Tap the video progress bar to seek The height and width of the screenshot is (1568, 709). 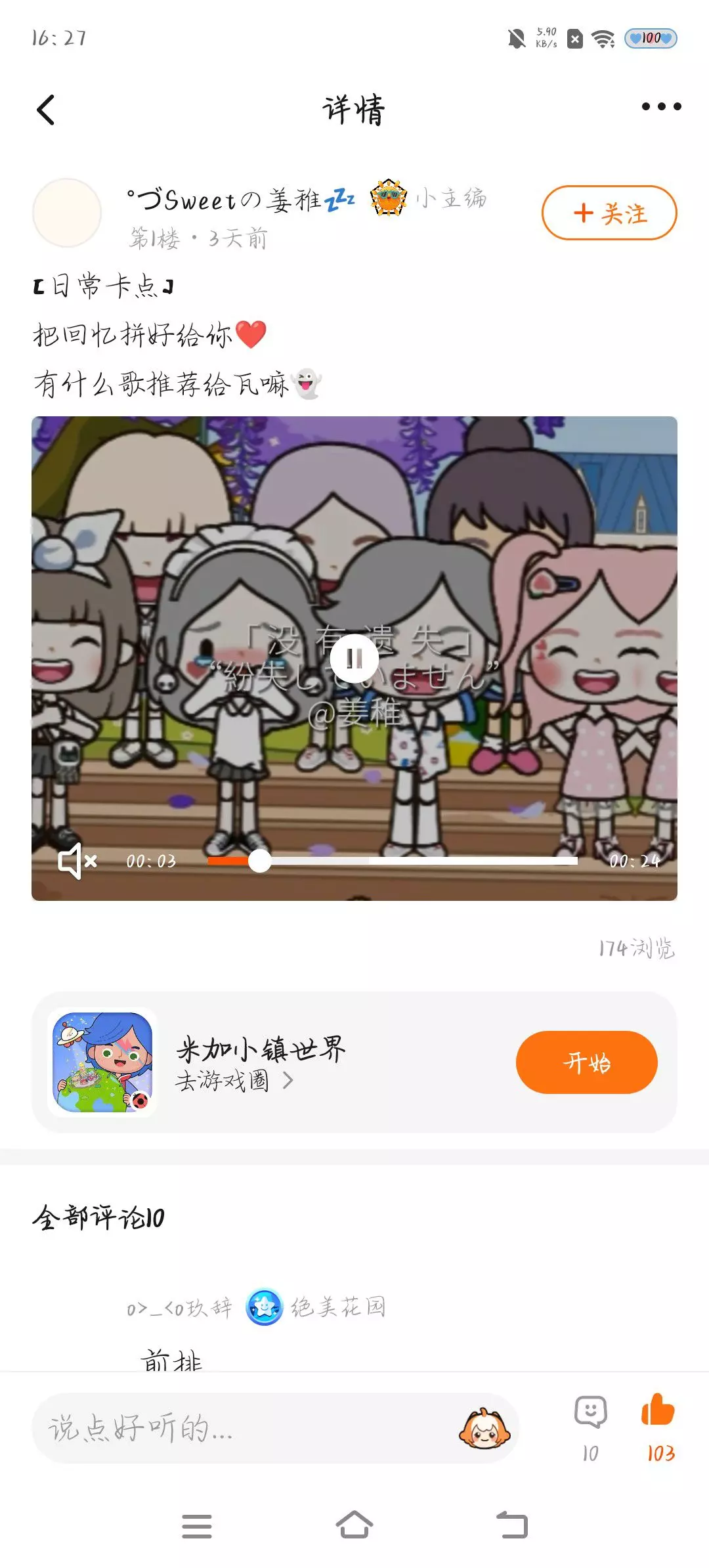pyautogui.click(x=393, y=861)
